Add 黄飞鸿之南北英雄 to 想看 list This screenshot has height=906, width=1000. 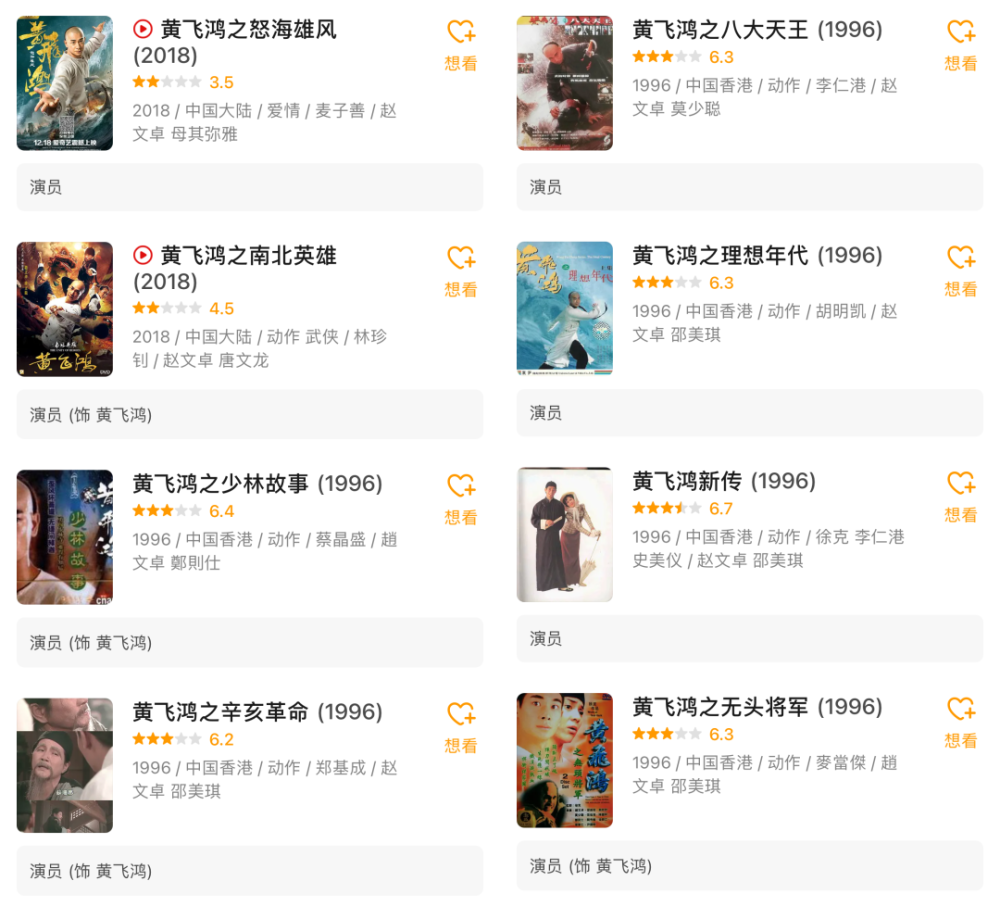pyautogui.click(x=461, y=271)
